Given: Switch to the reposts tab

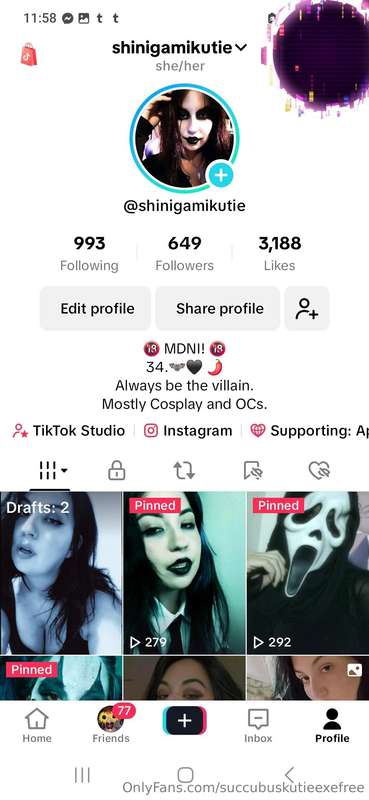Looking at the screenshot, I should (184, 470).
